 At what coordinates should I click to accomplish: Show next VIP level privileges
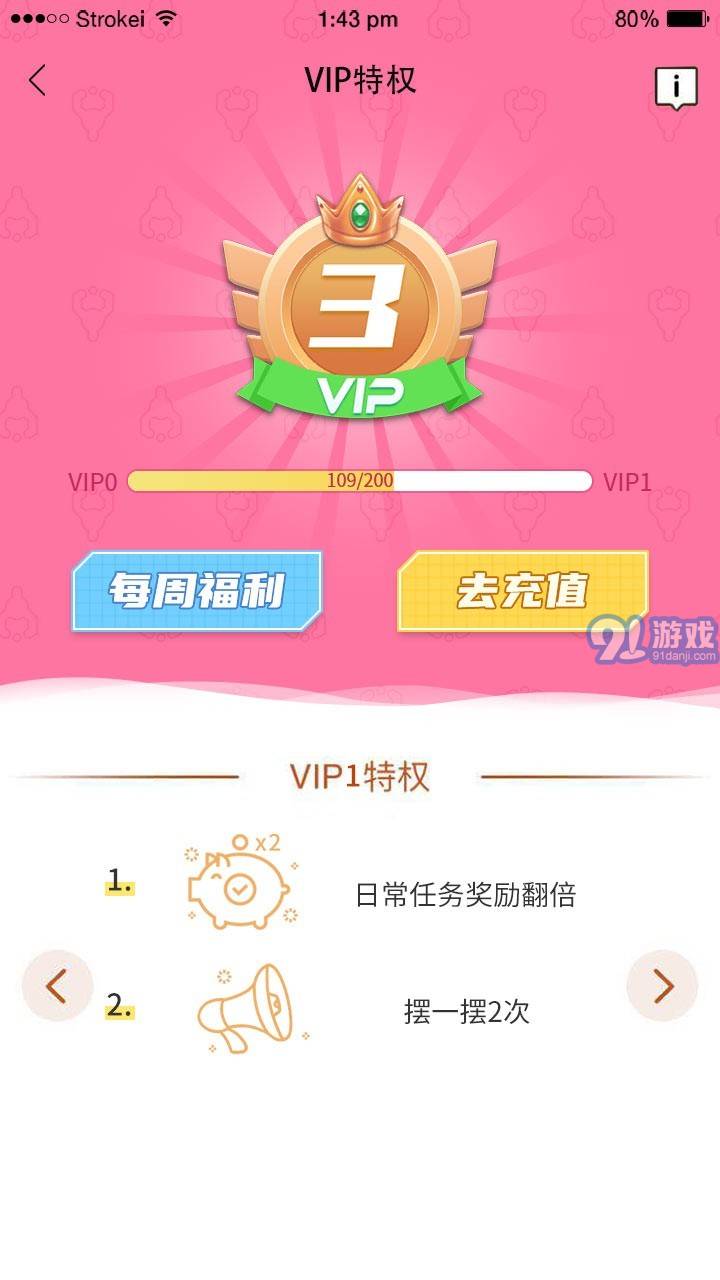pyautogui.click(x=662, y=986)
